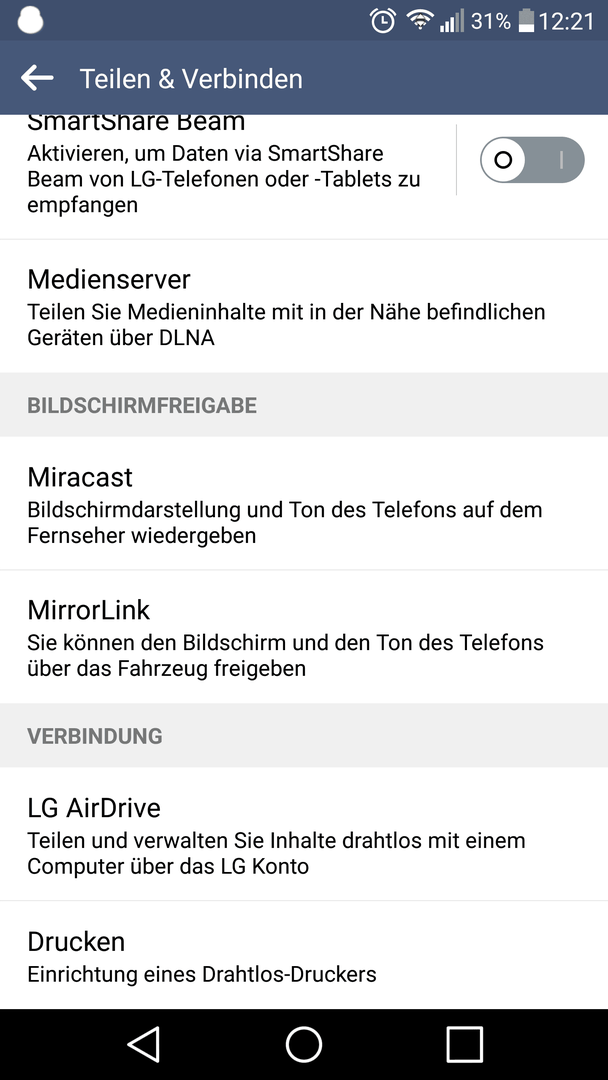Toggle the SmartShare Beam switch
This screenshot has width=608, height=1080.
tap(532, 160)
